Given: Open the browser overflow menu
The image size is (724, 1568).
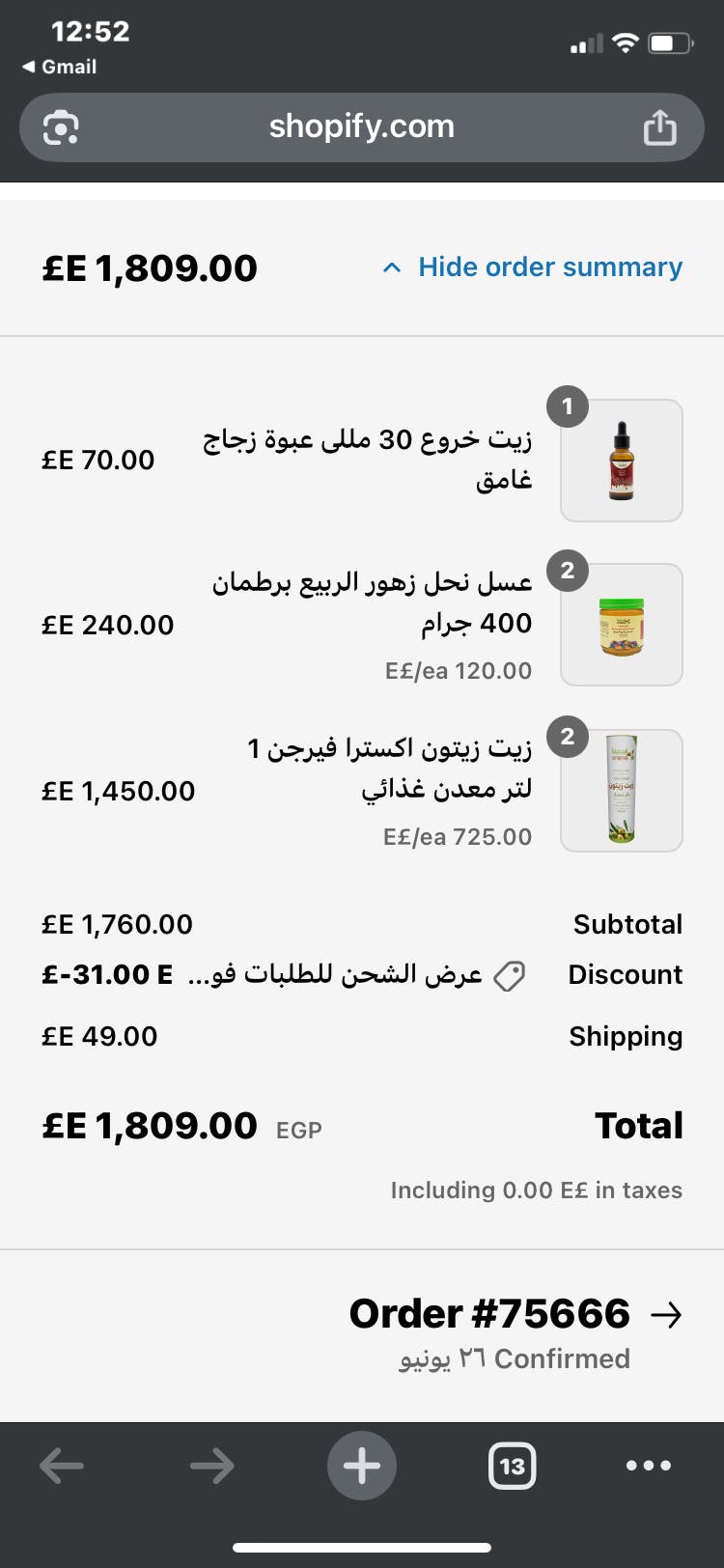Looking at the screenshot, I should (649, 1466).
